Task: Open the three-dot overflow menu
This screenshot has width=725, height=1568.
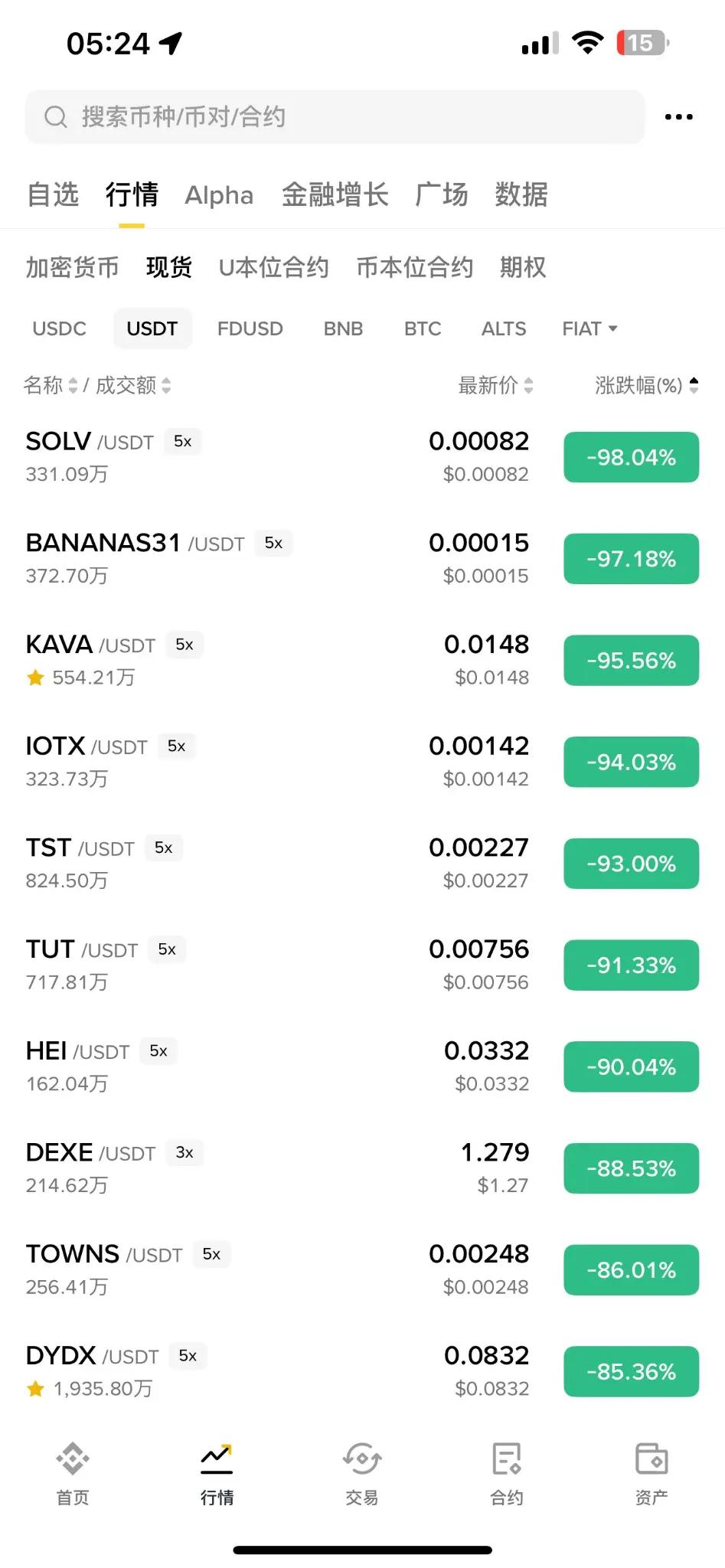Action: click(x=678, y=117)
